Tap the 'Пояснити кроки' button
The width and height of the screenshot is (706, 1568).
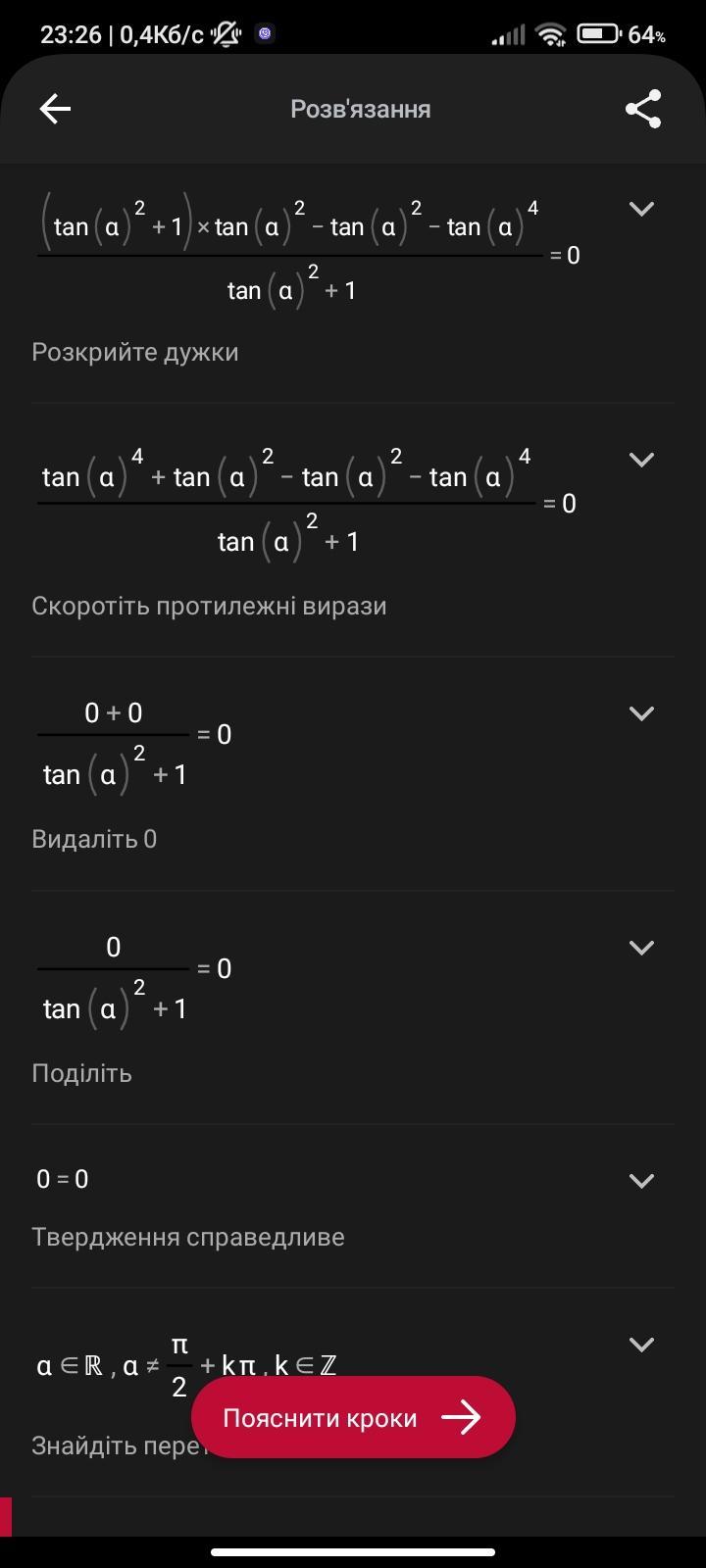(x=353, y=1417)
